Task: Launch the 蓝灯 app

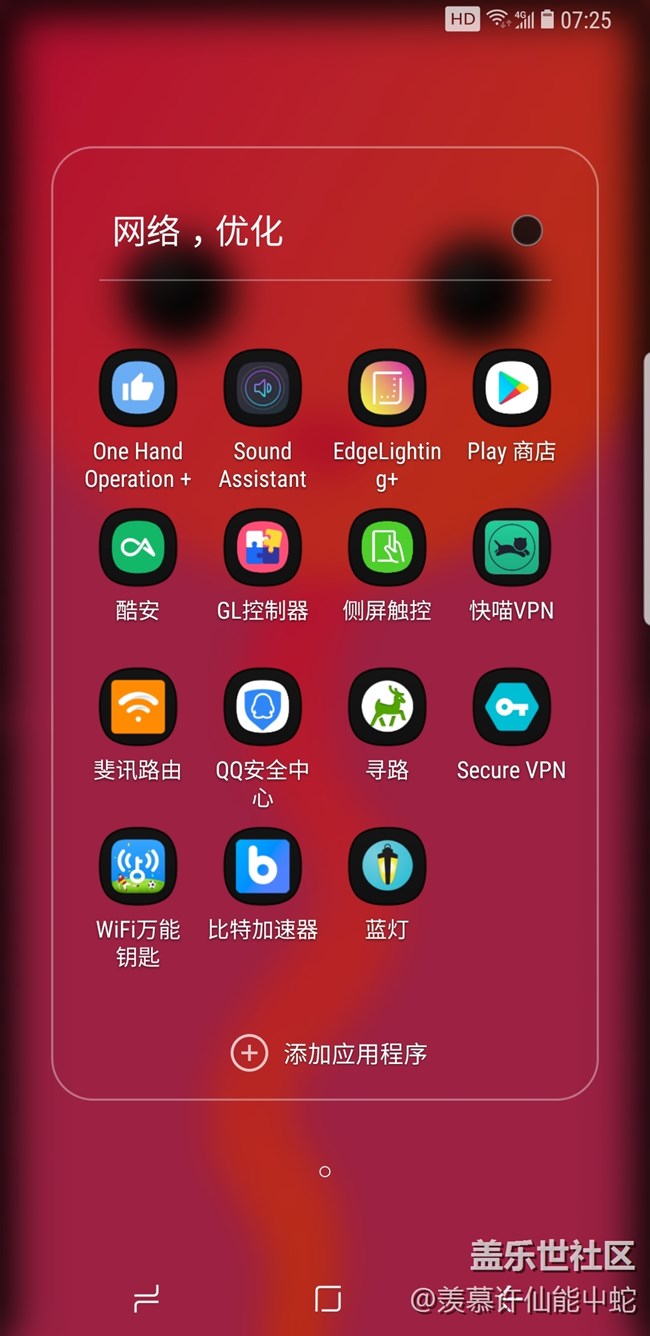Action: (x=387, y=867)
